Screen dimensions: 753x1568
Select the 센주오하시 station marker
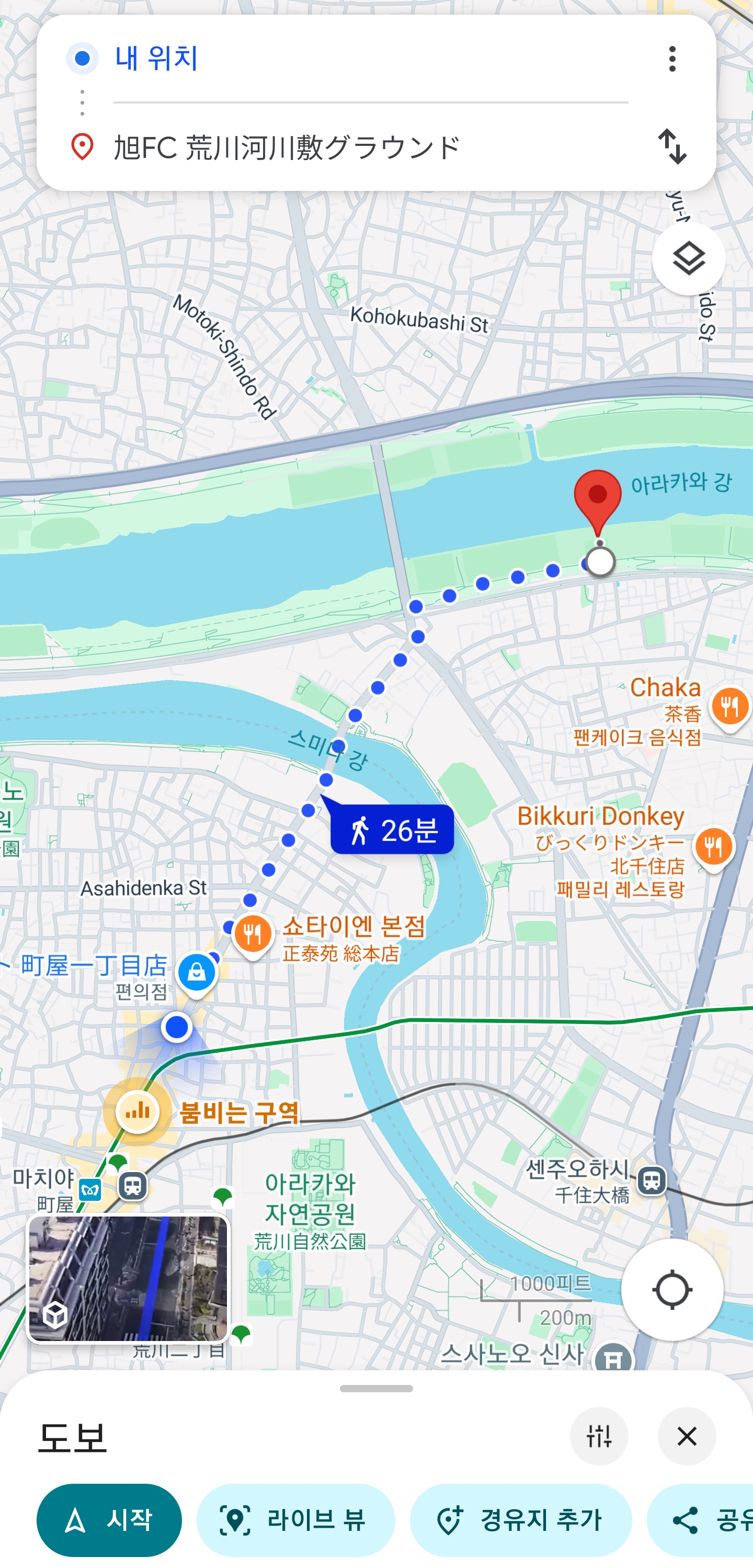coord(652,1180)
